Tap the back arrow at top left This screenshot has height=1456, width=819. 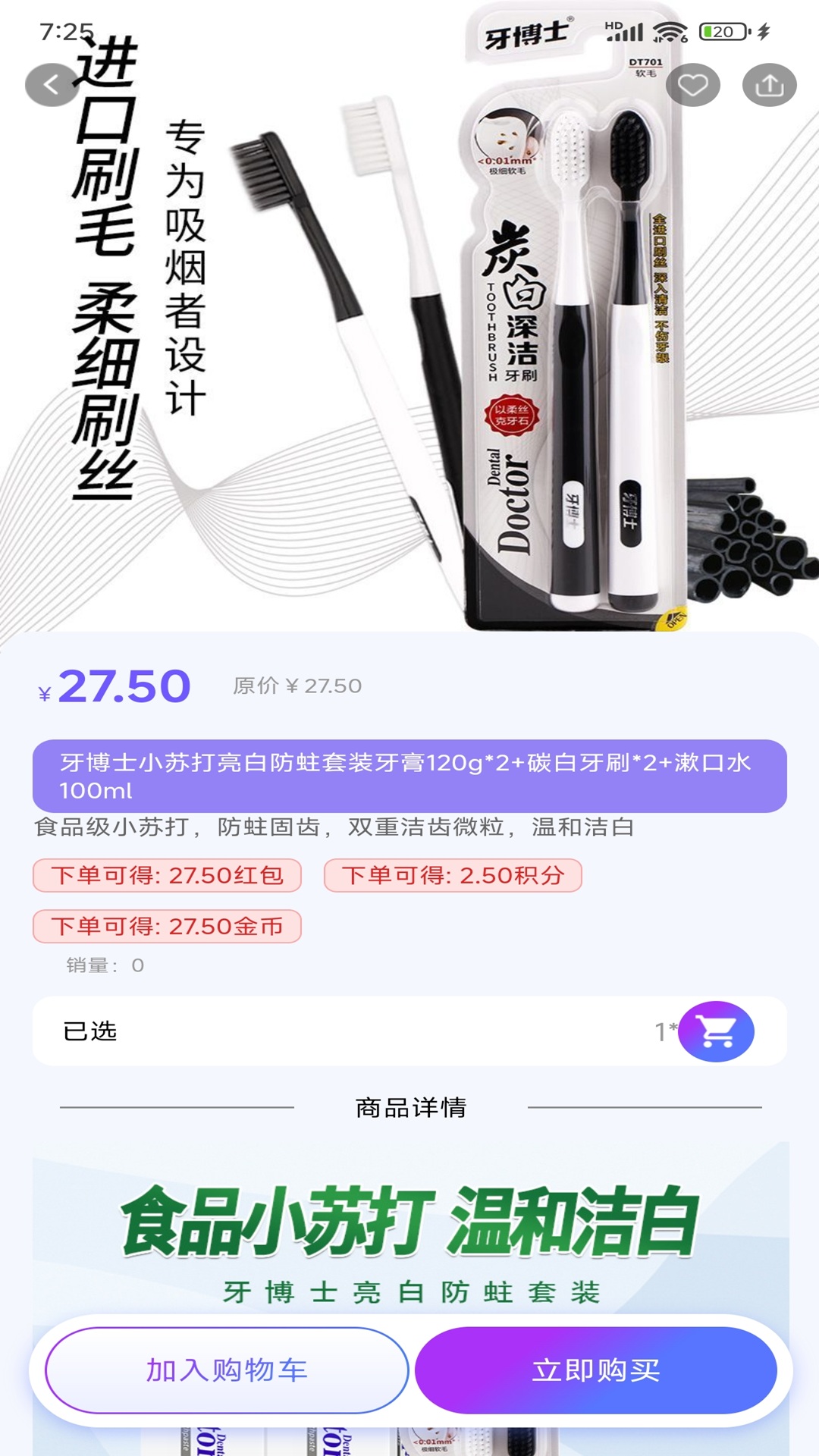[x=52, y=85]
